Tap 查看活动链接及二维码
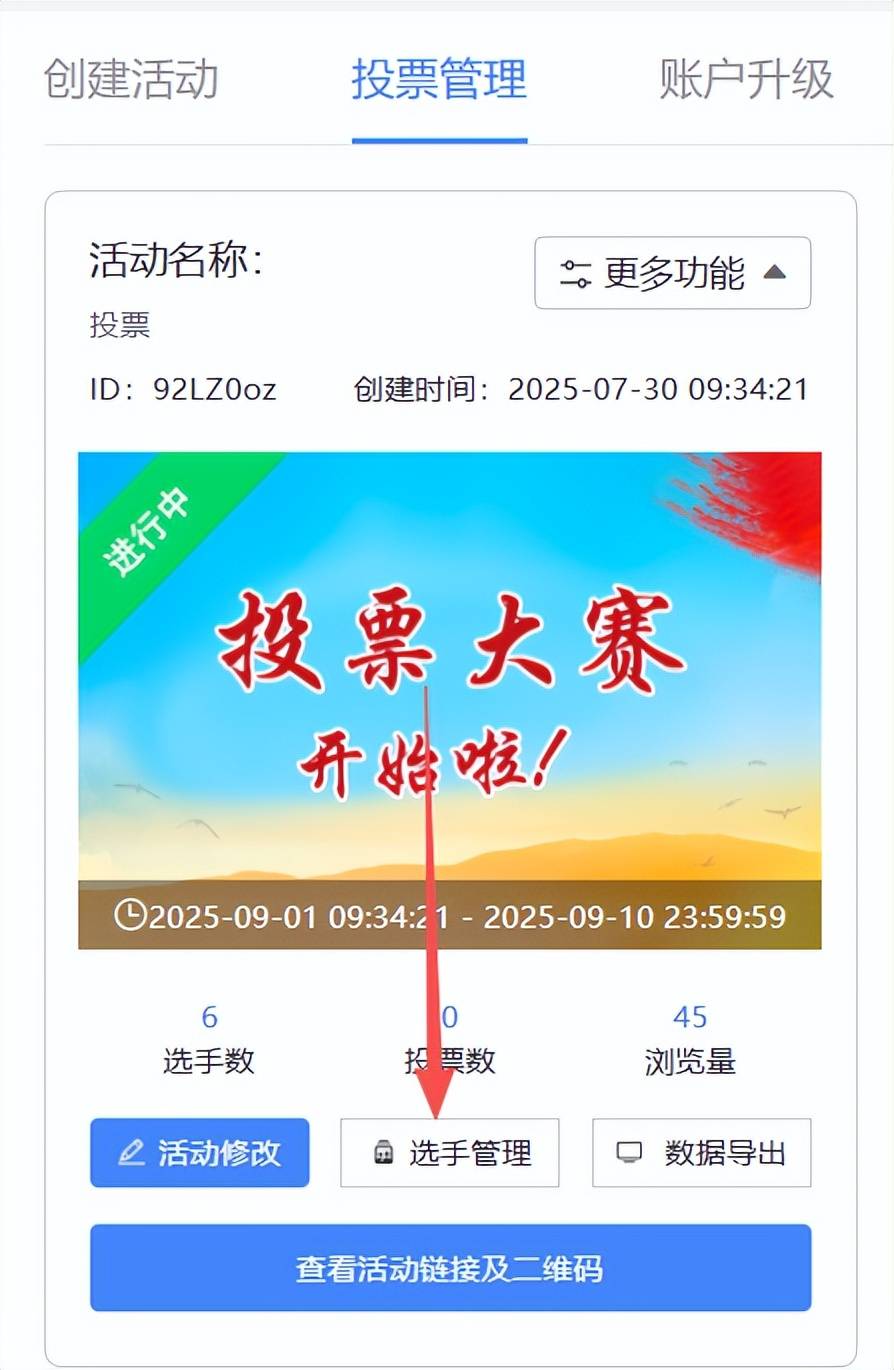Viewport: 894px width, 1370px height. 450,1268
